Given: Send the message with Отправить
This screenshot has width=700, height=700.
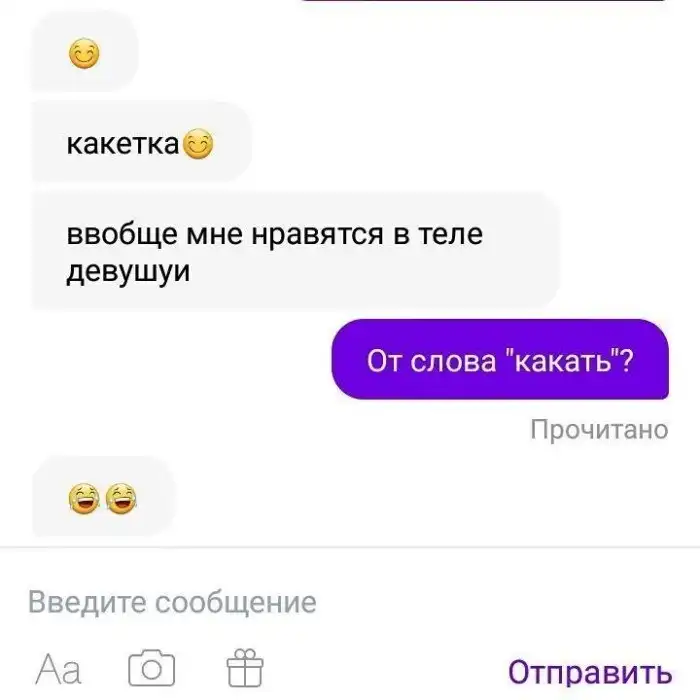Looking at the screenshot, I should point(588,670).
